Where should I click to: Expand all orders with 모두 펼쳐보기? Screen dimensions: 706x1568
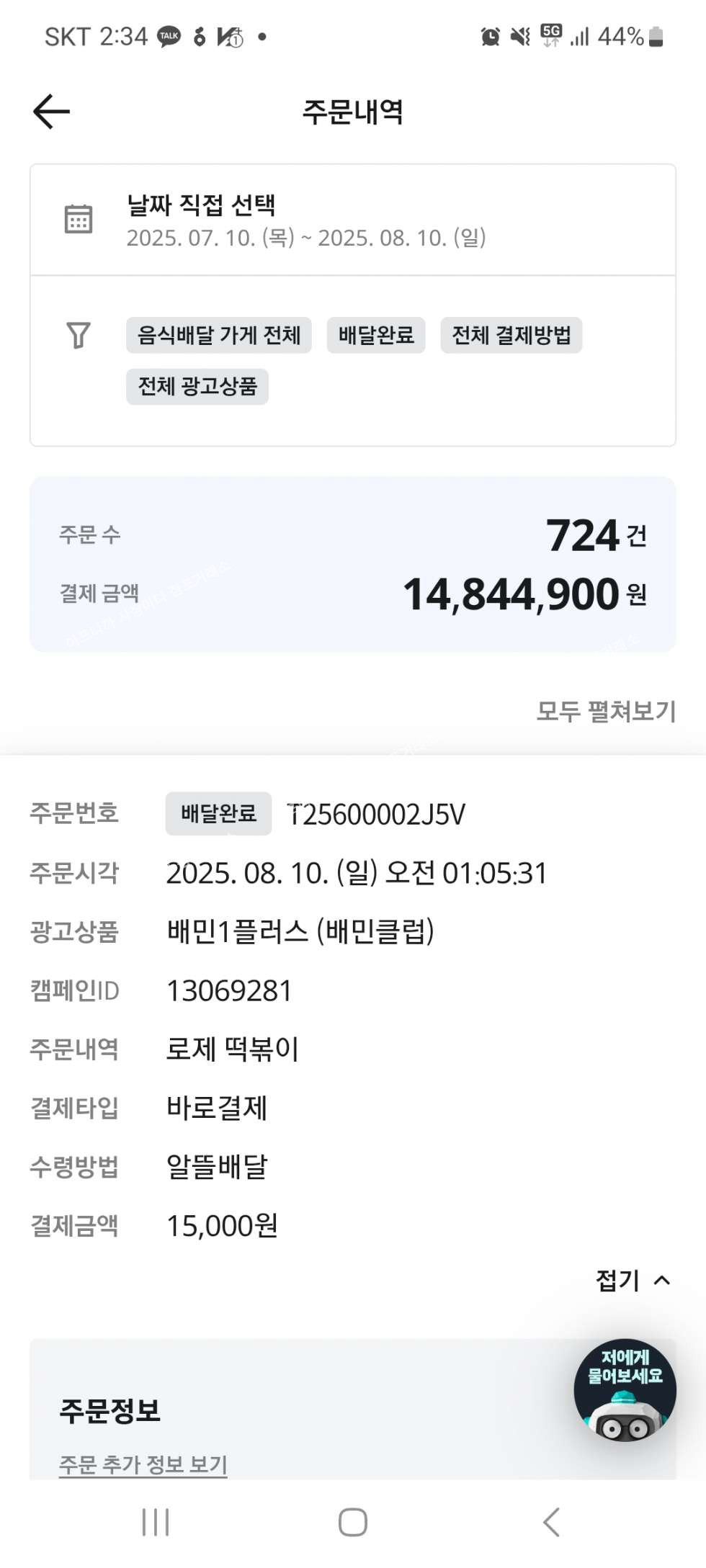(x=606, y=711)
